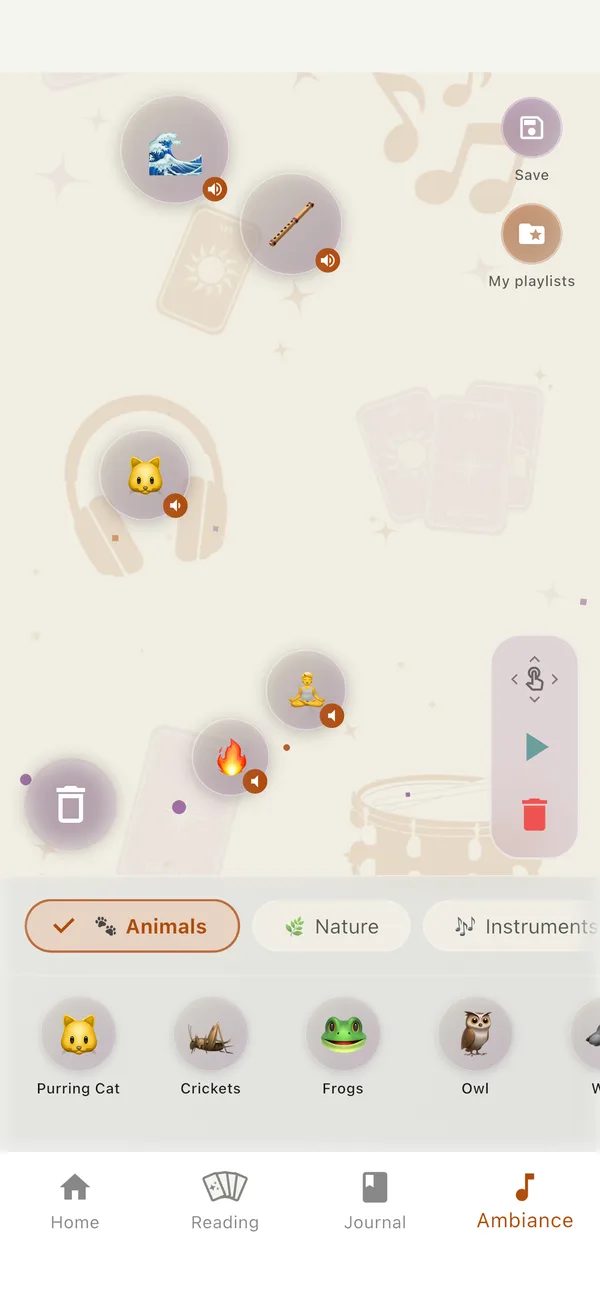Go to the Home tab
The height and width of the screenshot is (1298, 600).
tap(75, 1200)
